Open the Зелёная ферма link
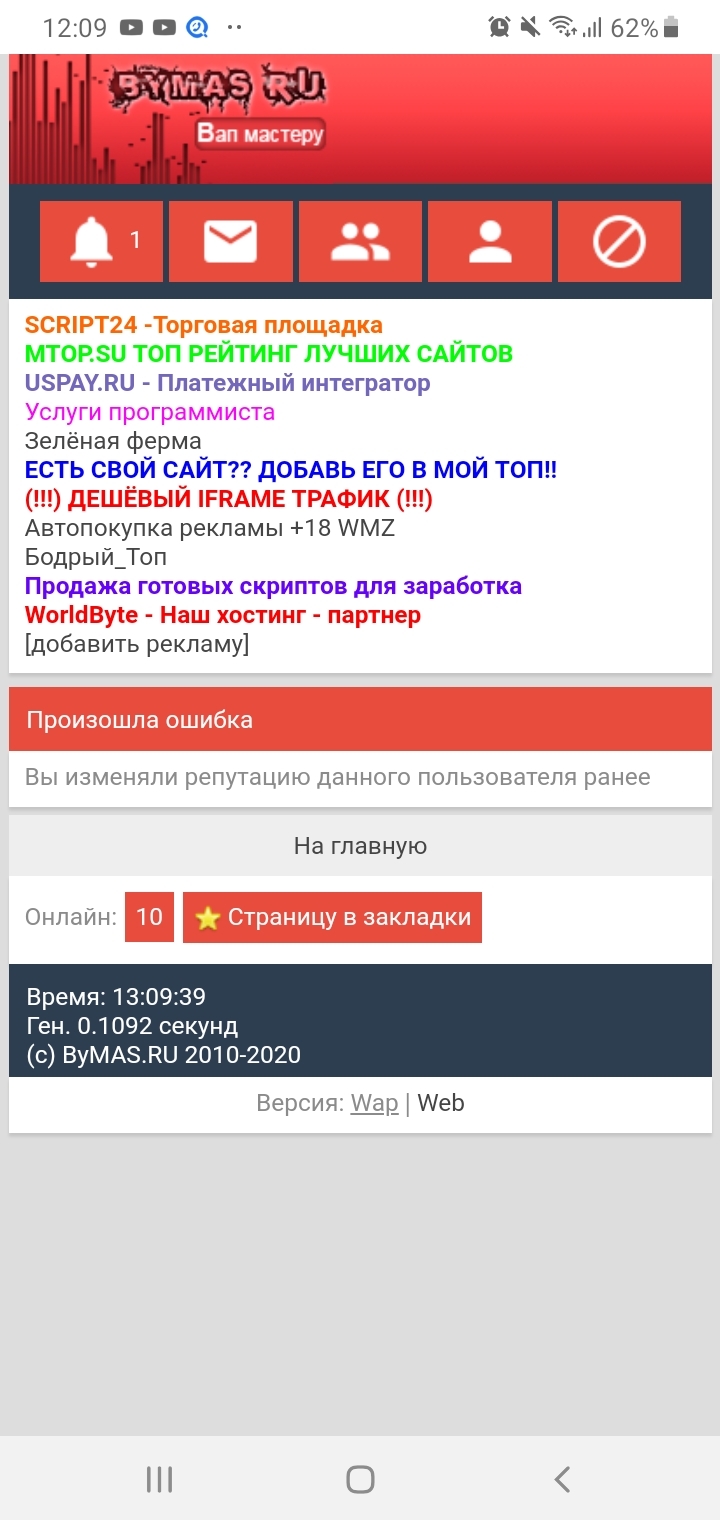Image resolution: width=720 pixels, height=1520 pixels. (x=113, y=441)
